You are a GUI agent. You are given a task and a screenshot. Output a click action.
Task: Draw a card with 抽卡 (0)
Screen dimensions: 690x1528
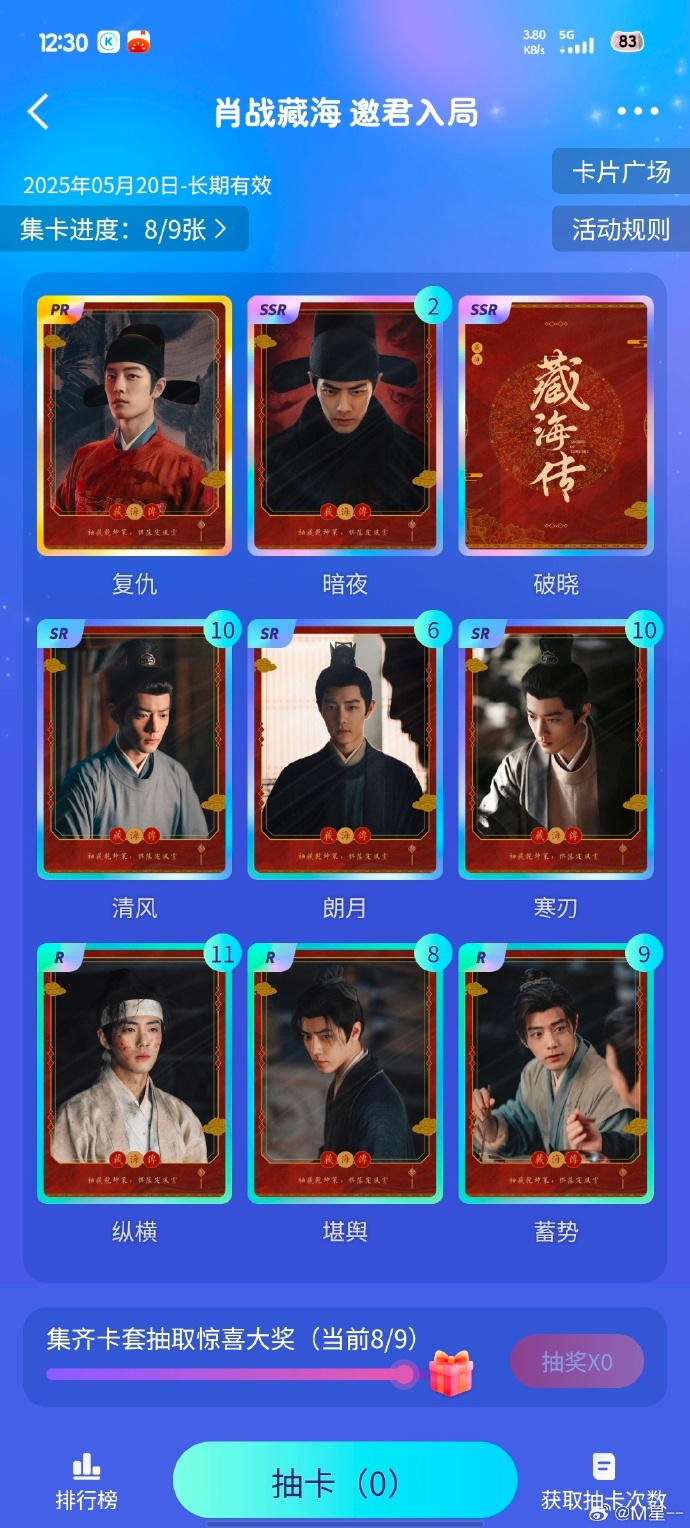click(345, 1482)
